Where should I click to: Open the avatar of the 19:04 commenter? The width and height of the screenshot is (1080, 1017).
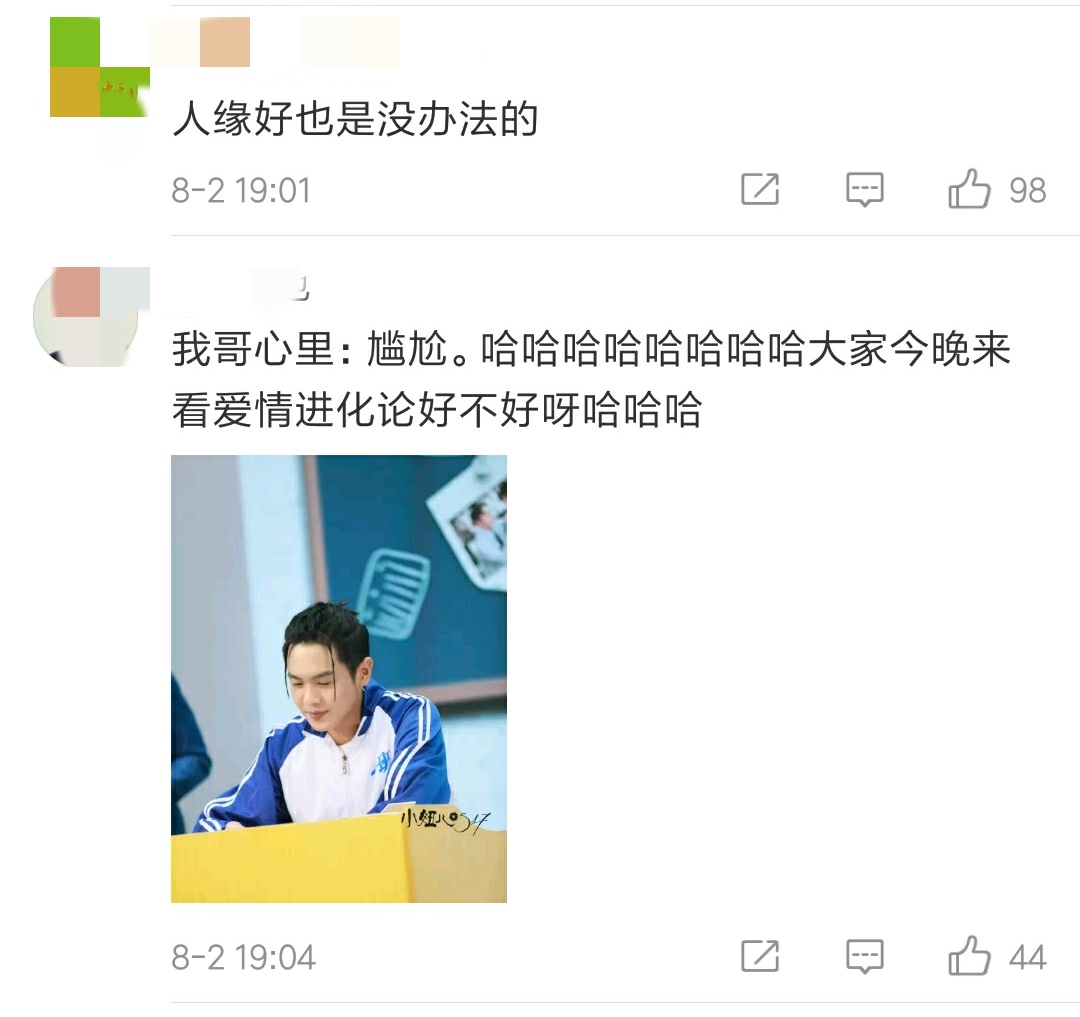tap(86, 315)
